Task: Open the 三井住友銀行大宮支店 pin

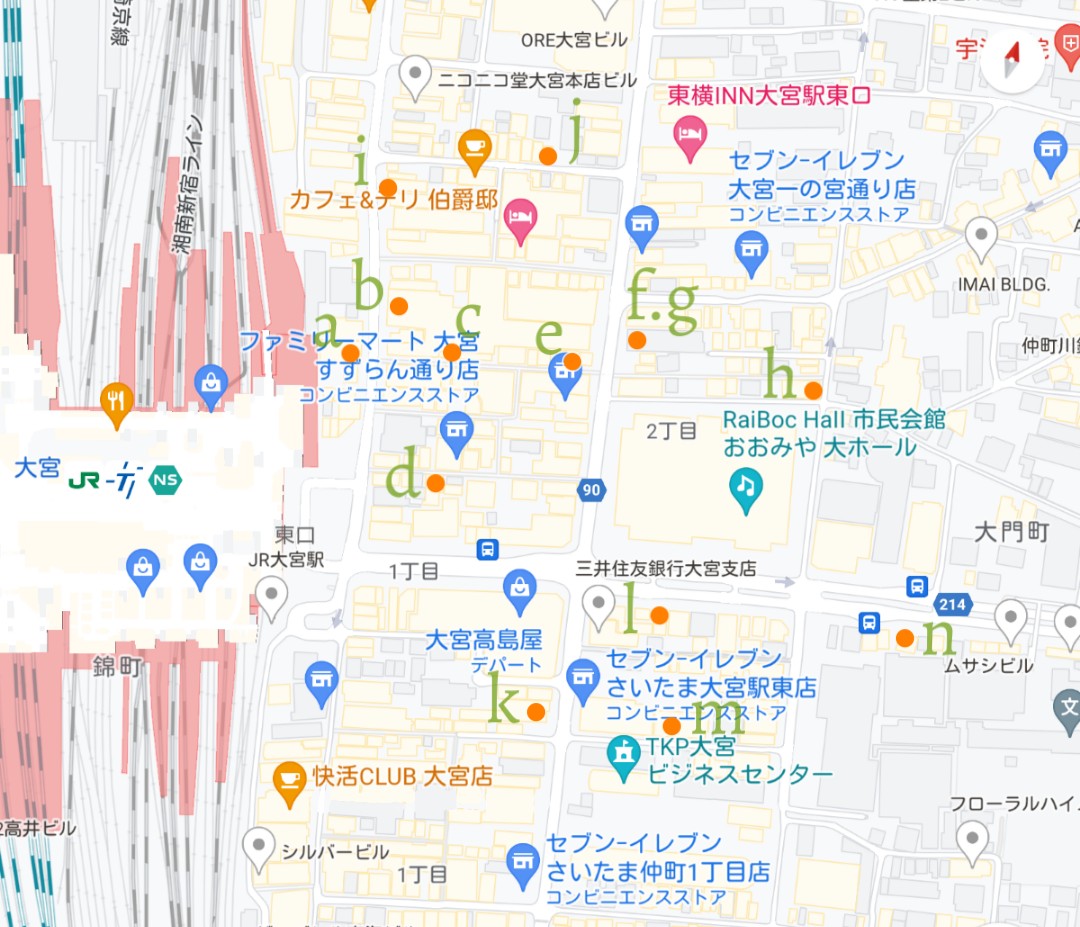Action: pyautogui.click(x=598, y=604)
